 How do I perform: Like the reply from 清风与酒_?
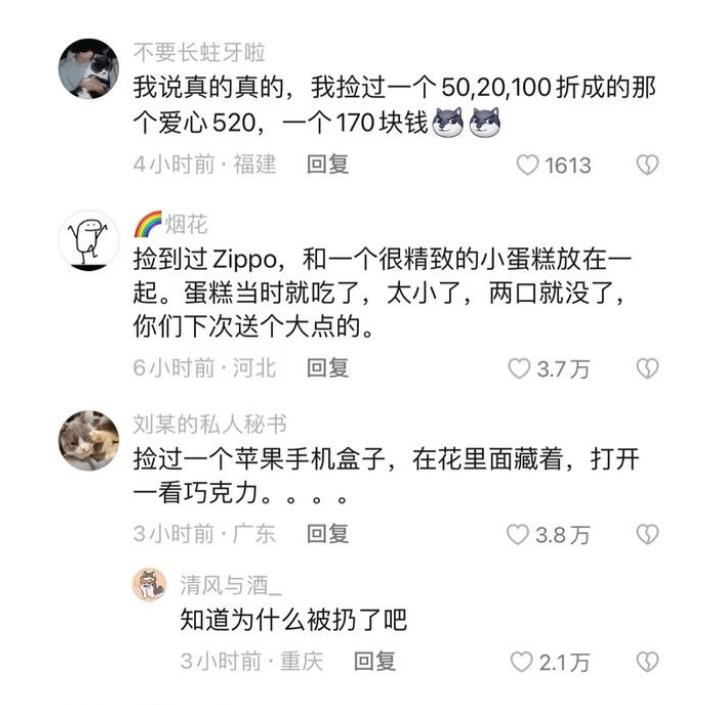click(522, 662)
